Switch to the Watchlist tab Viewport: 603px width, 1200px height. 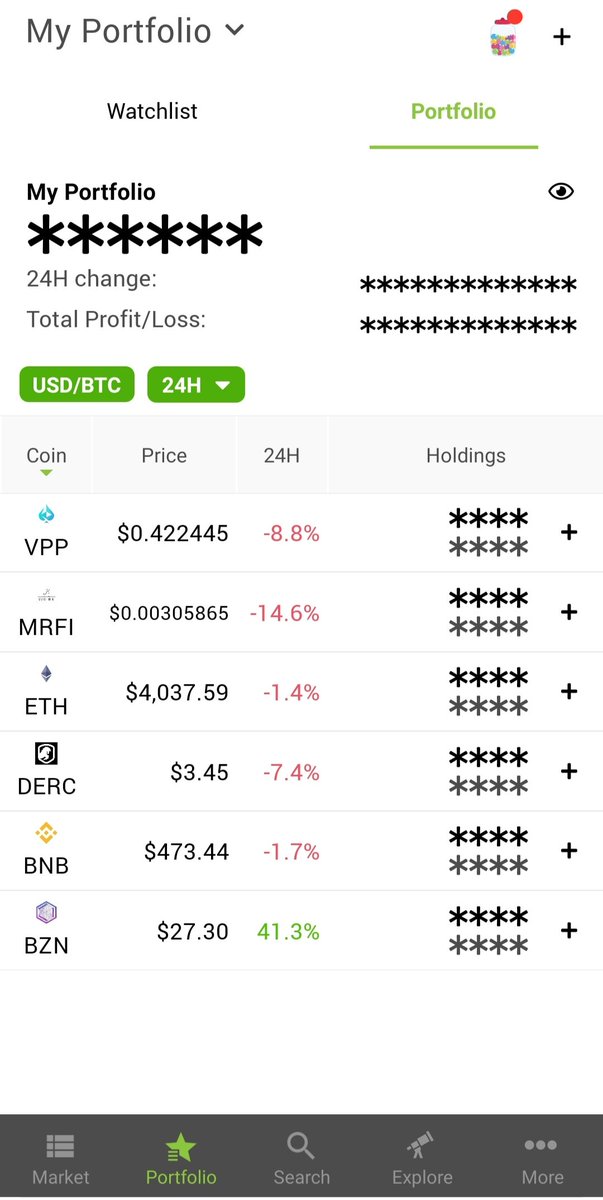point(152,111)
